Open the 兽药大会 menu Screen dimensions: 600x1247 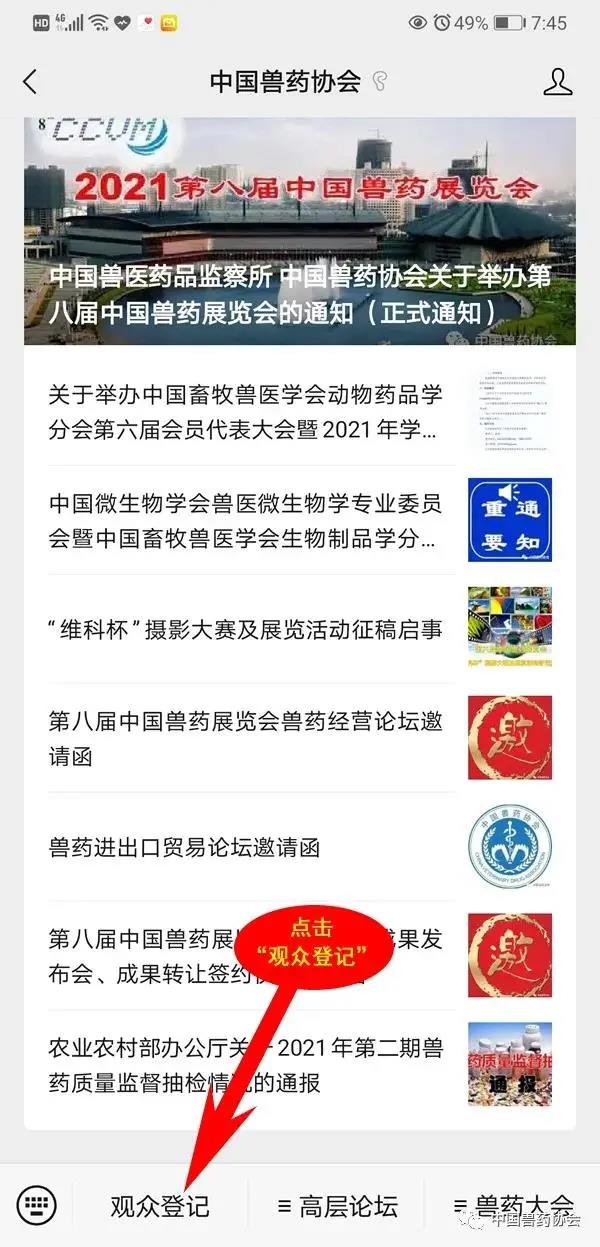pos(515,1205)
